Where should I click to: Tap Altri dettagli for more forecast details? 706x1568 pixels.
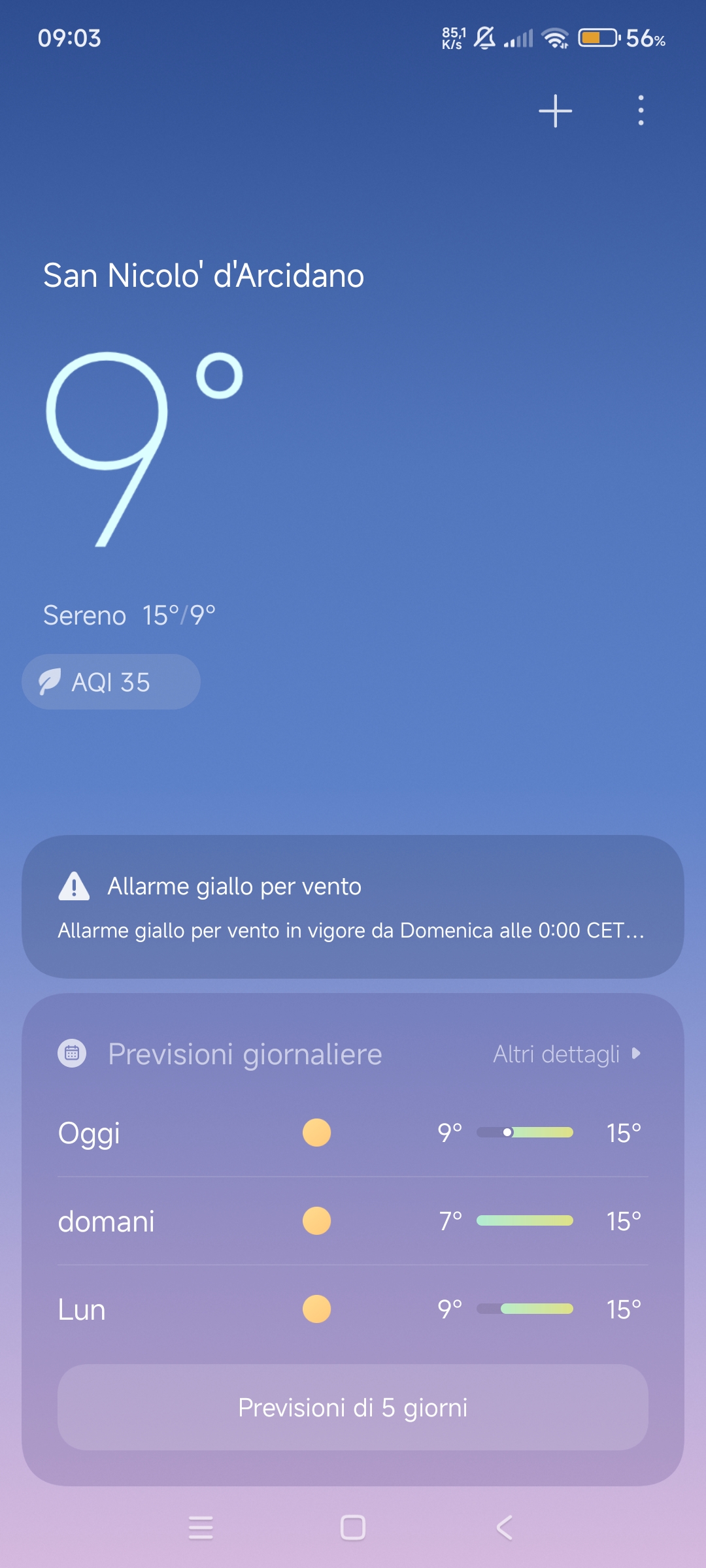click(567, 1054)
